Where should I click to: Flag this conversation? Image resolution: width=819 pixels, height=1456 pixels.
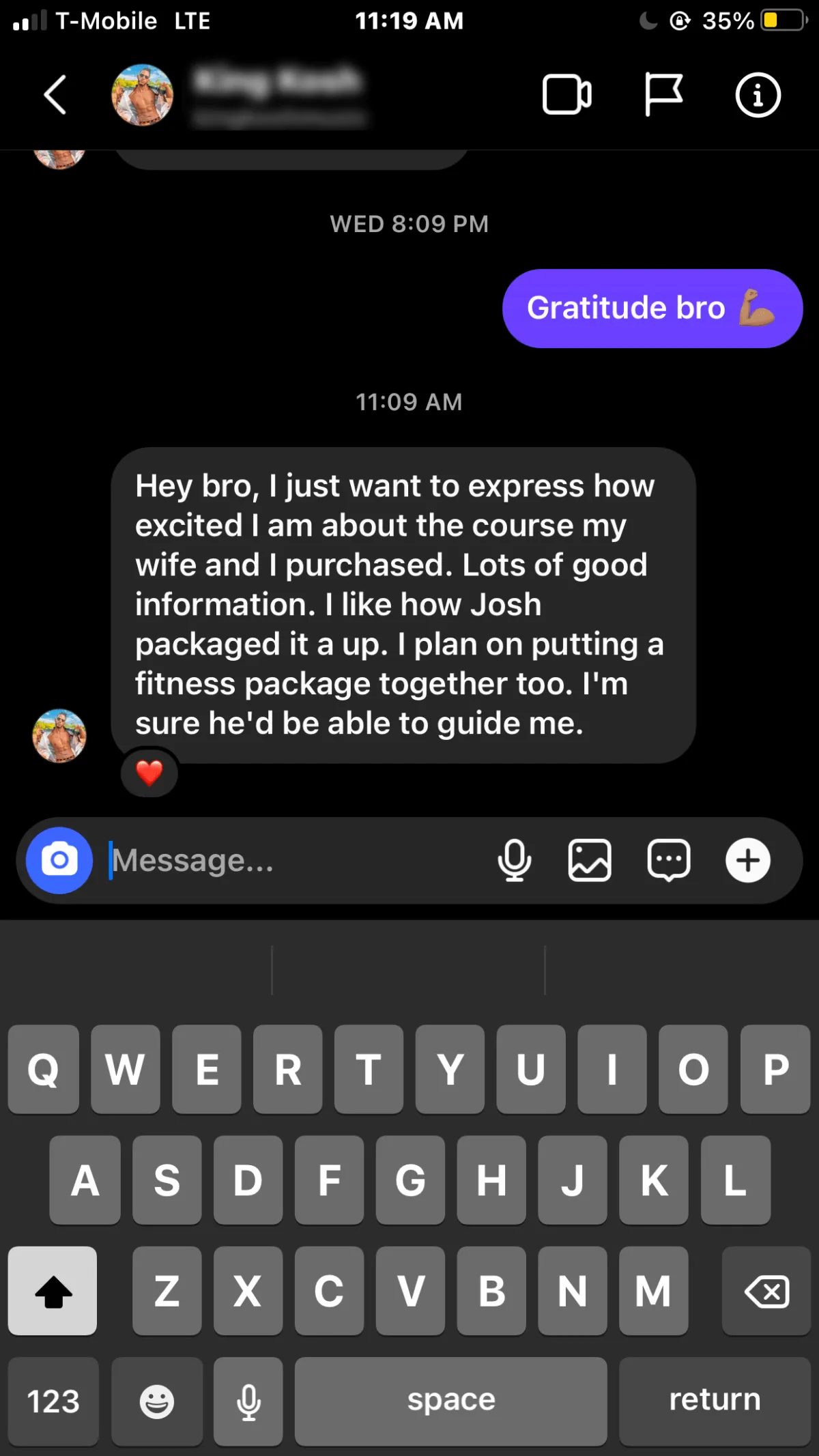coord(663,94)
